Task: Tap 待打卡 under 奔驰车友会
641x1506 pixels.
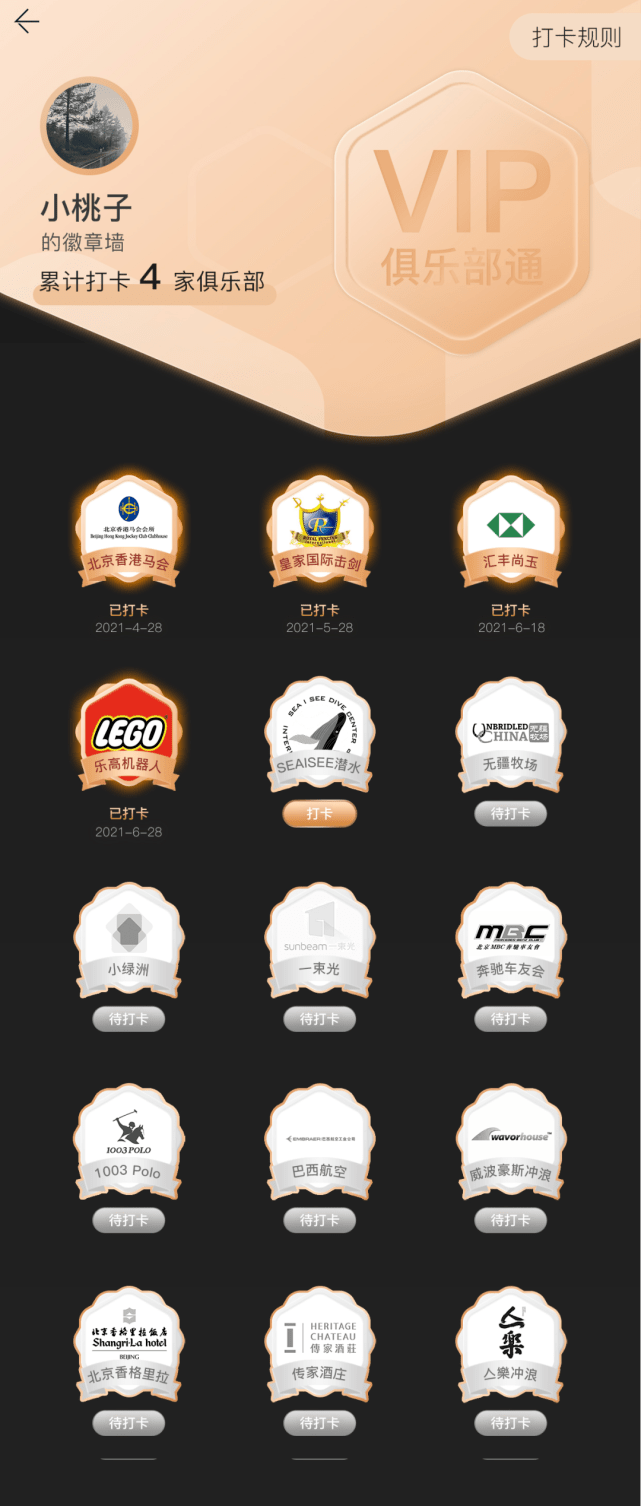Action: [510, 1019]
